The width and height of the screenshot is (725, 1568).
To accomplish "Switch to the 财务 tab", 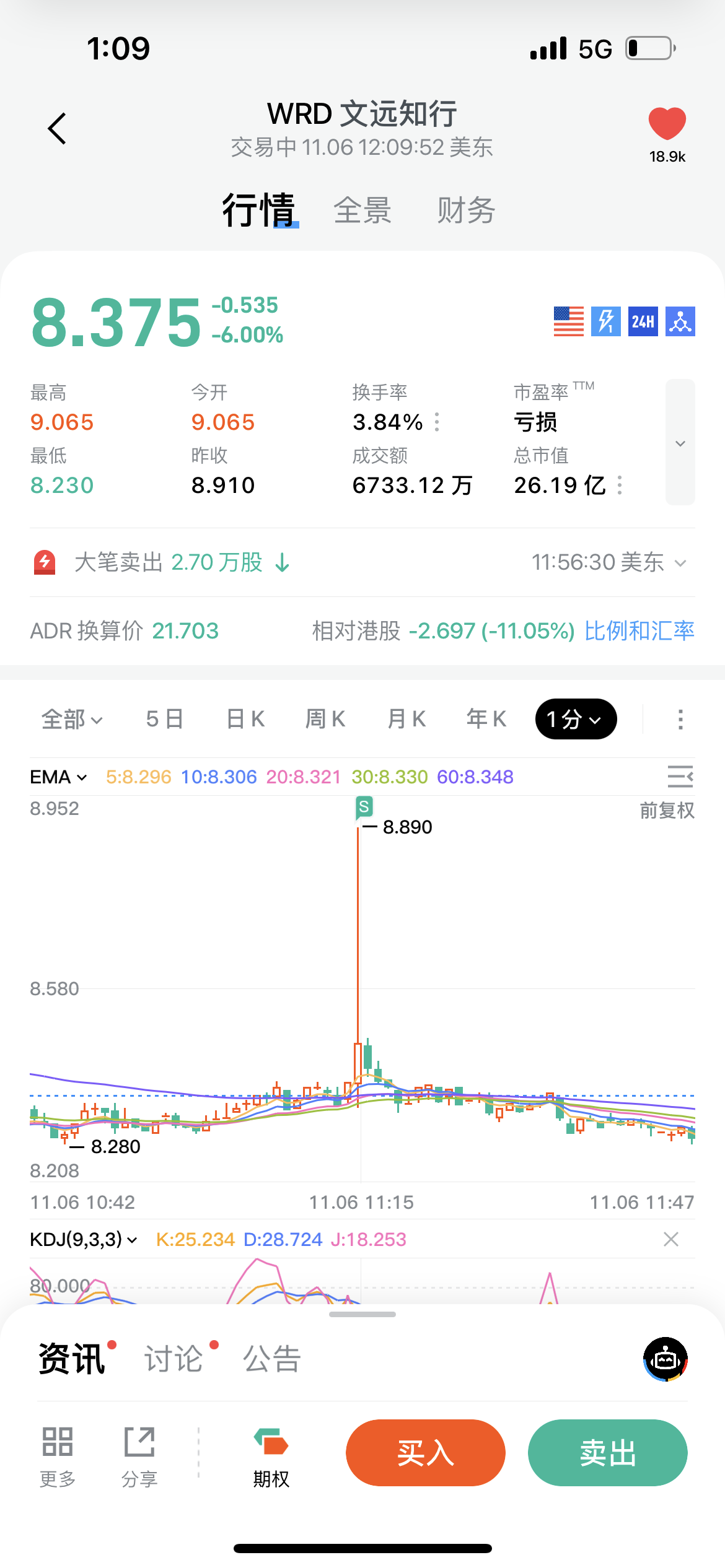I will click(466, 211).
